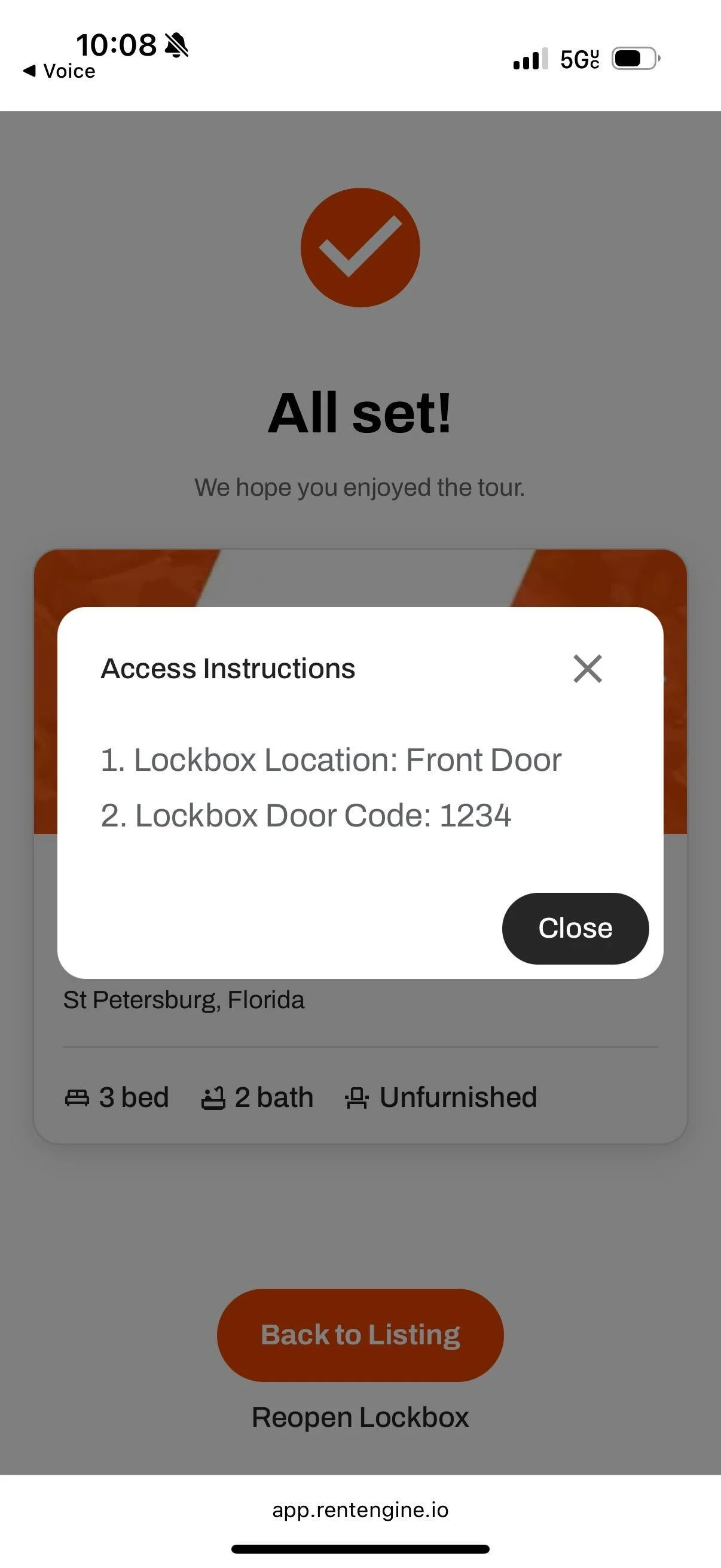
Task: Click the orange checkmark success icon
Action: pyautogui.click(x=360, y=249)
